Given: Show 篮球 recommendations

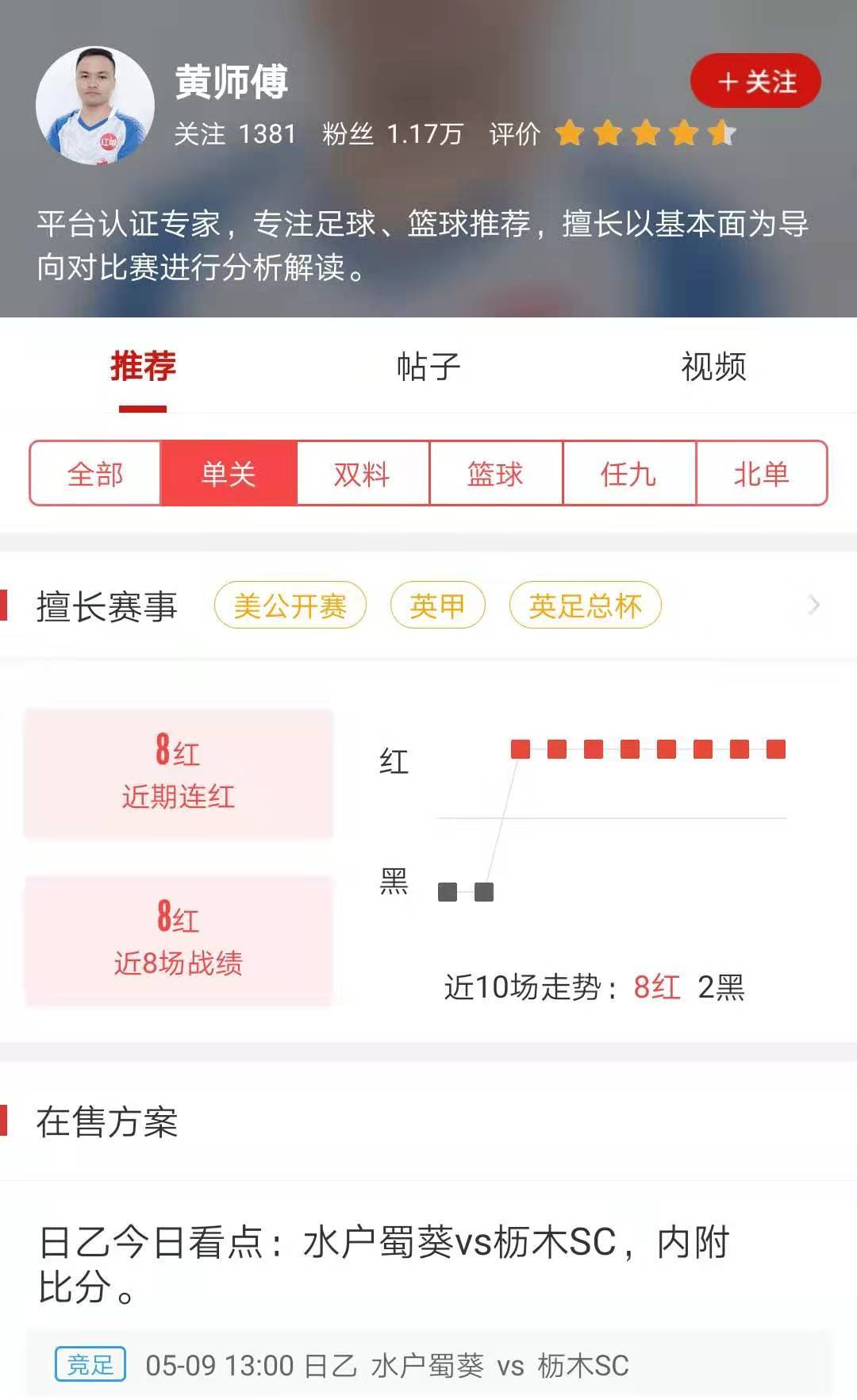Looking at the screenshot, I should coord(495,474).
